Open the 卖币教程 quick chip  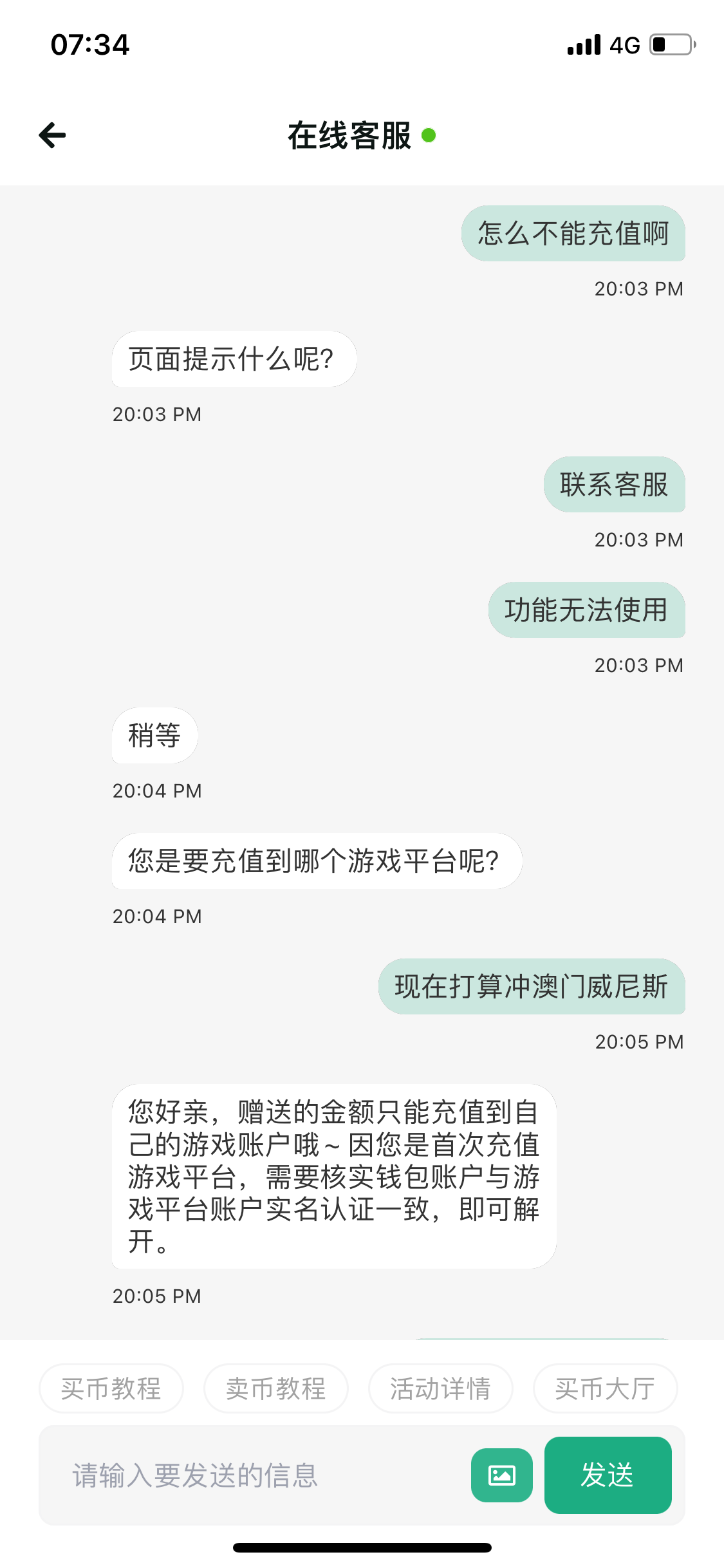[276, 1388]
